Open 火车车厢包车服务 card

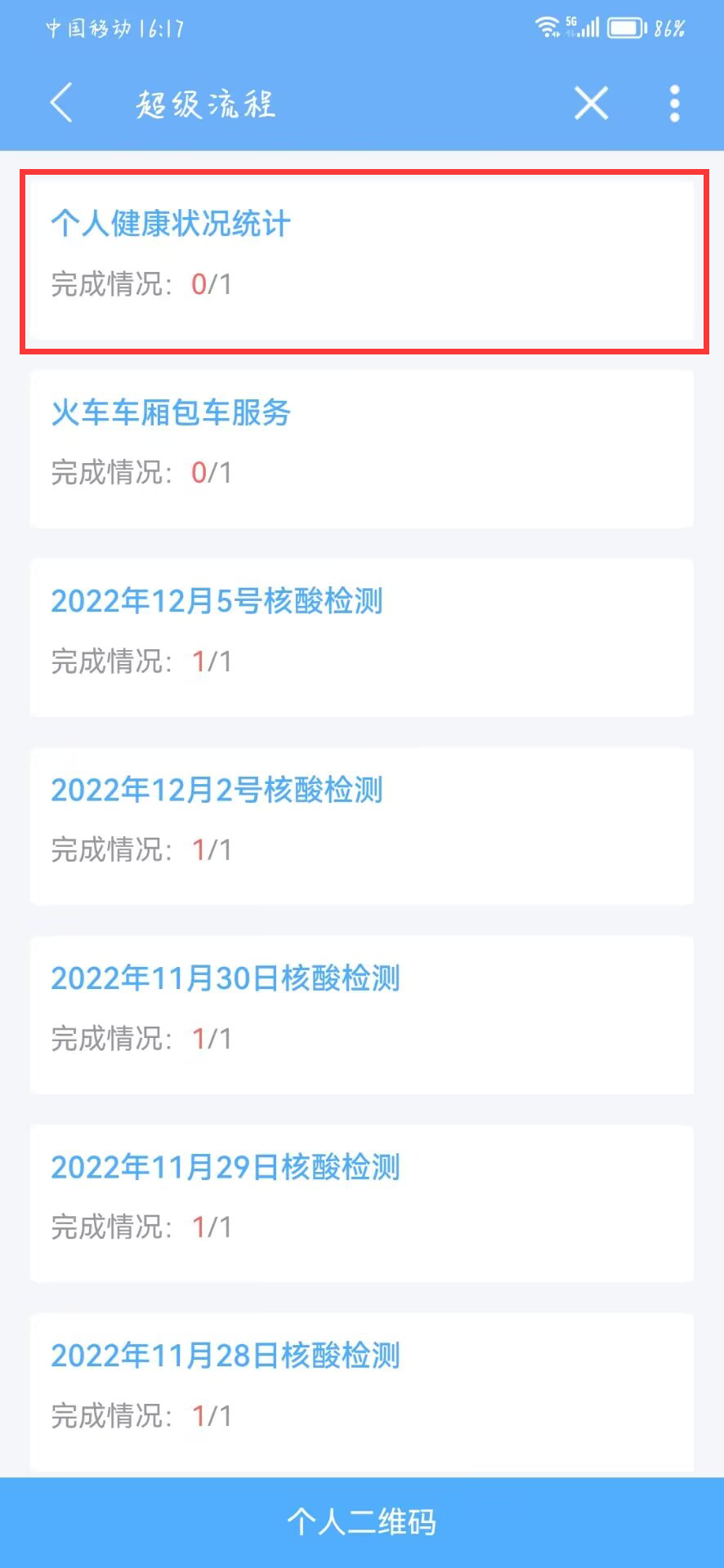(x=362, y=448)
